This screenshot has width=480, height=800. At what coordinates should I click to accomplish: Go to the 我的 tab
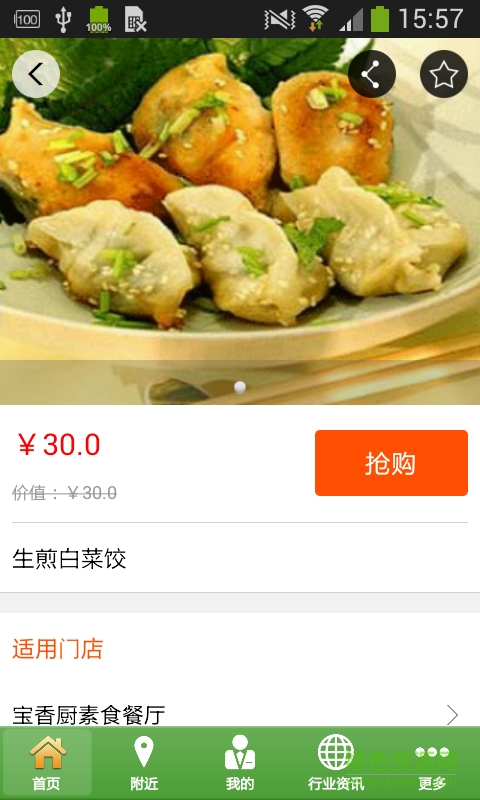(240, 762)
